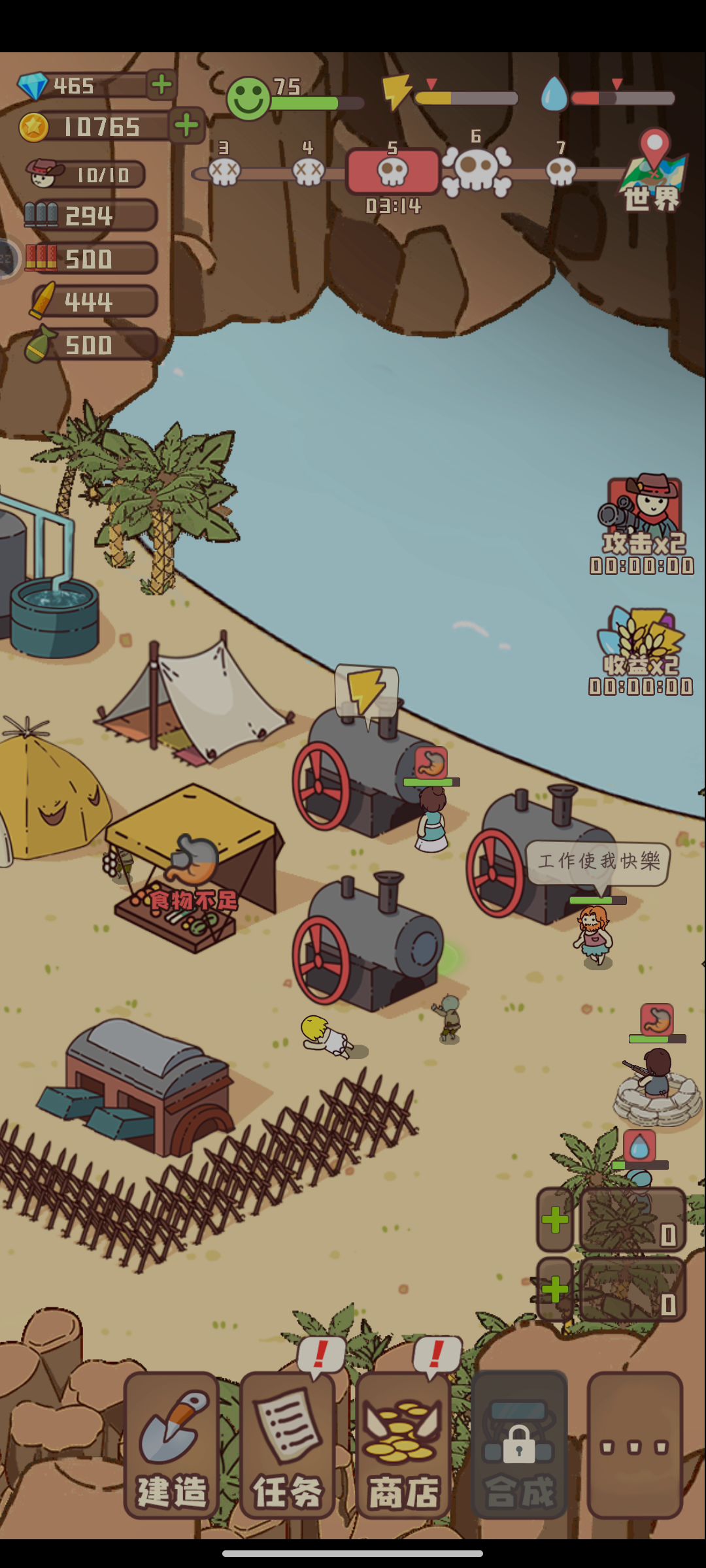Tap the upper green plus item slot
The height and width of the screenshot is (1568, 706).
pyautogui.click(x=555, y=1220)
